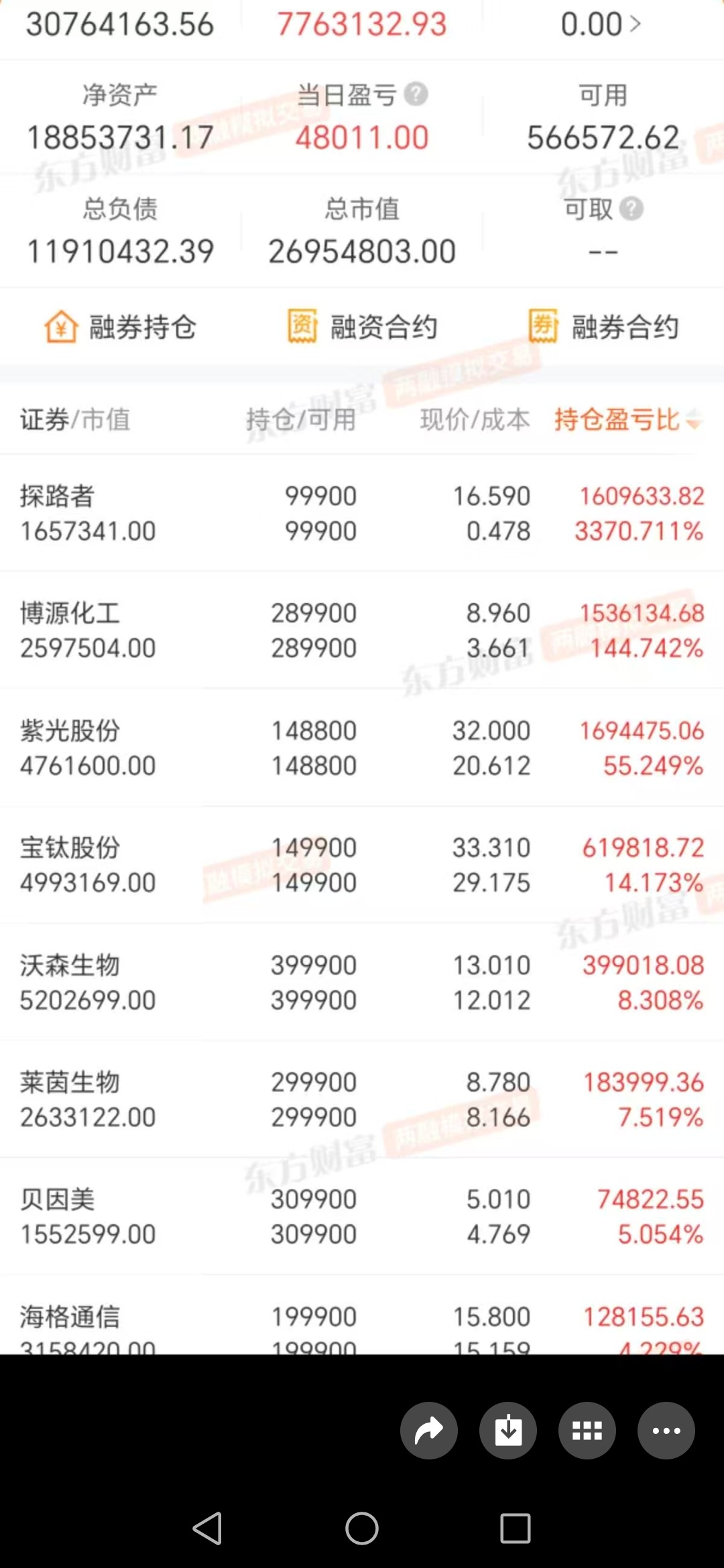The image size is (724, 1568).
Task: Open the grid view button
Action: pos(587,1431)
